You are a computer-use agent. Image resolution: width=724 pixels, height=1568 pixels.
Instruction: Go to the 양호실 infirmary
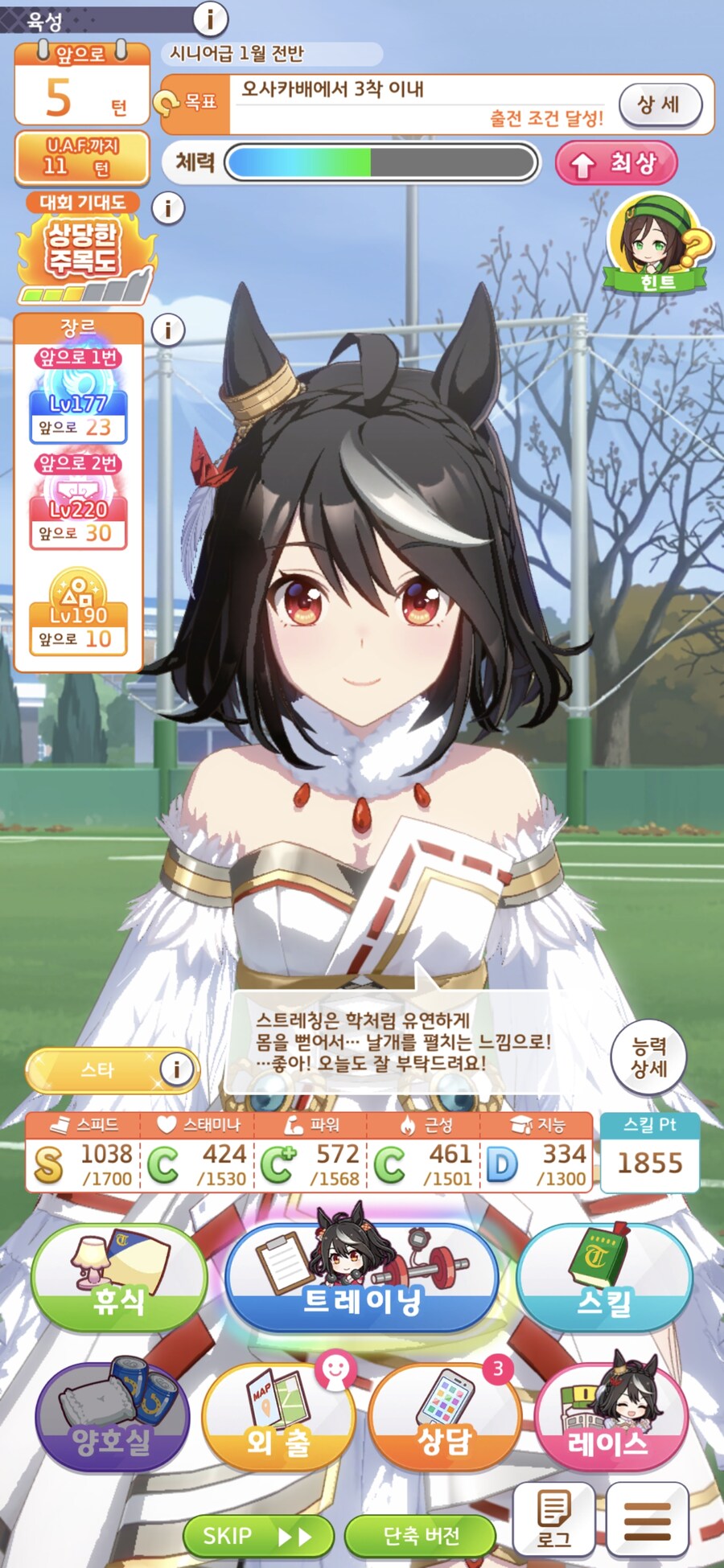tap(113, 1419)
